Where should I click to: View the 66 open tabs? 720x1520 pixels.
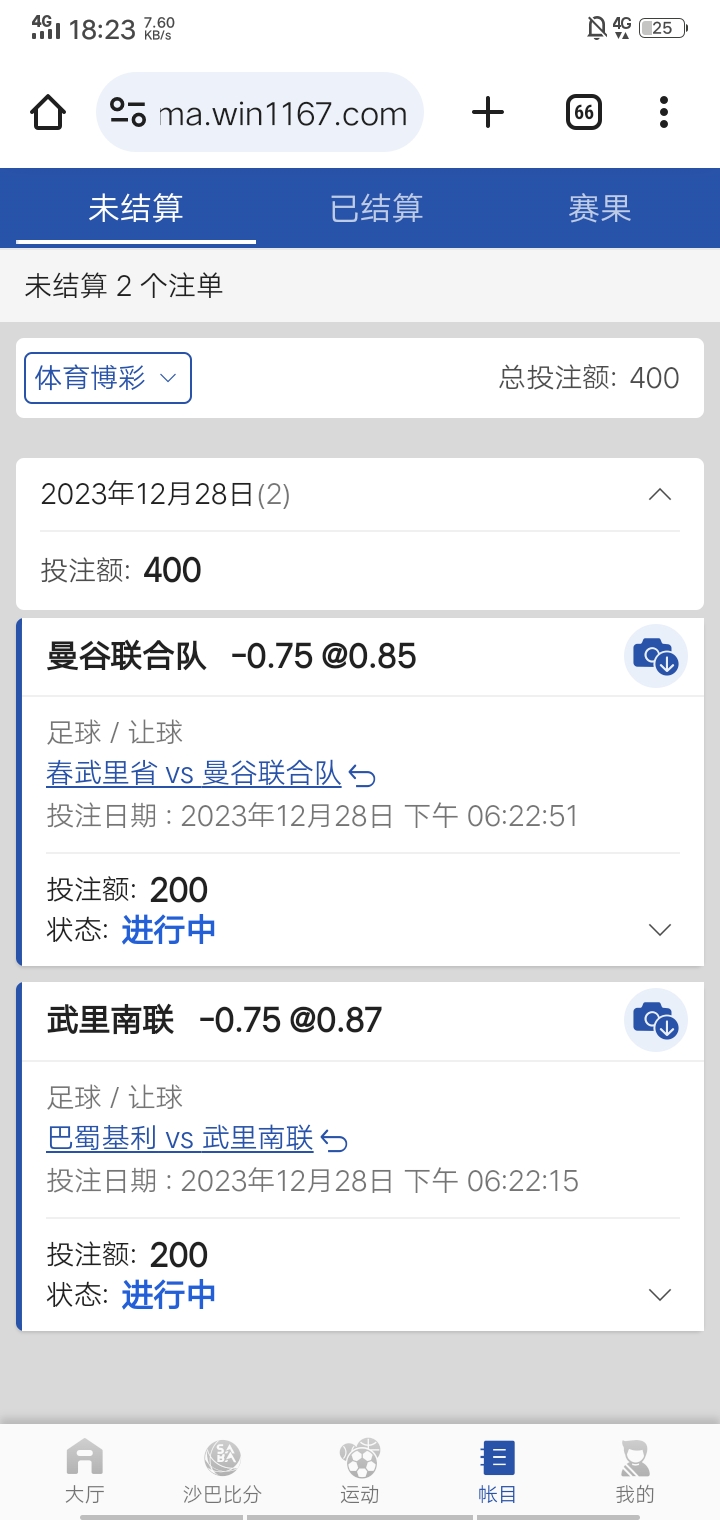(x=584, y=112)
